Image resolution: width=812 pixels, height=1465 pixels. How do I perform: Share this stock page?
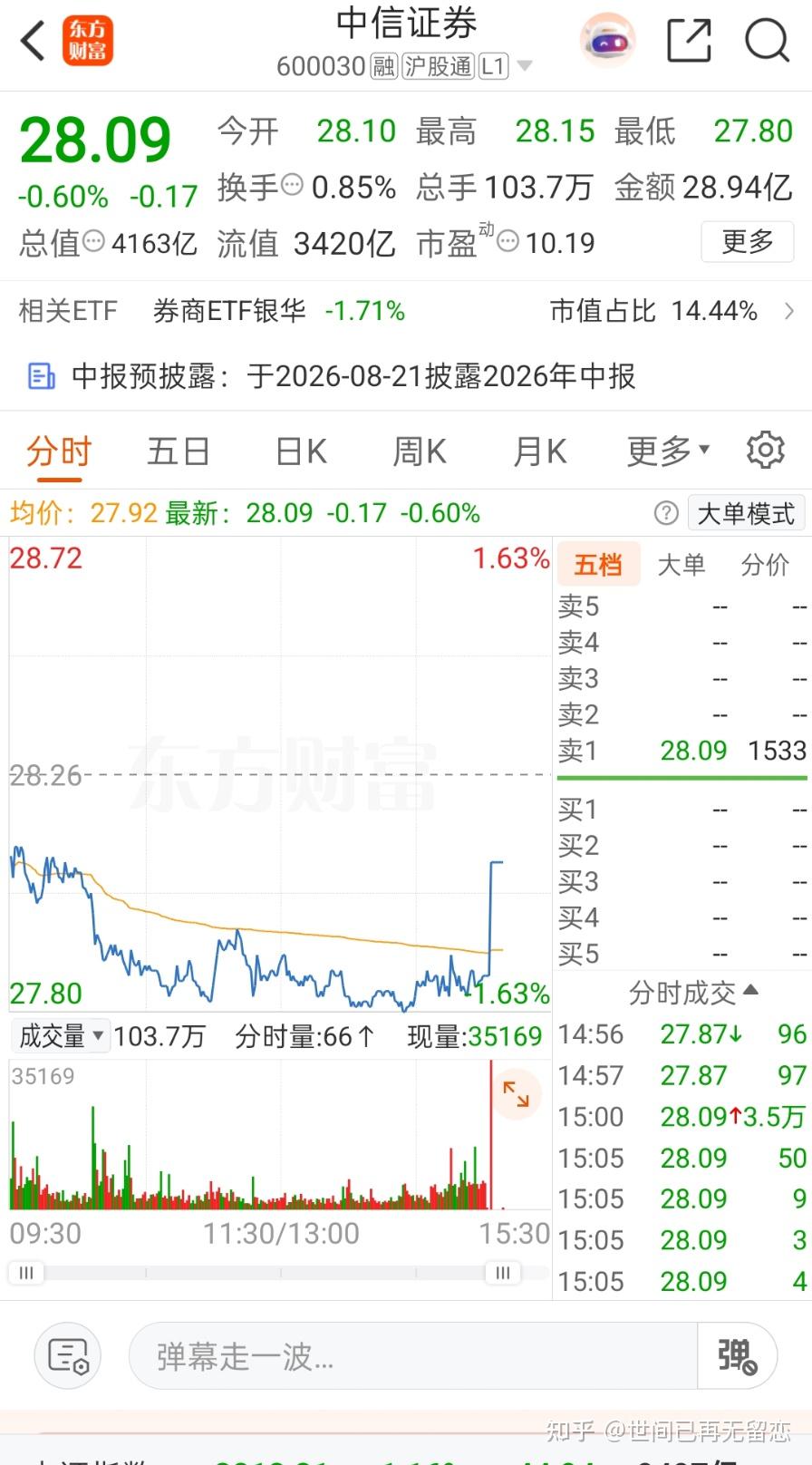pos(689,41)
